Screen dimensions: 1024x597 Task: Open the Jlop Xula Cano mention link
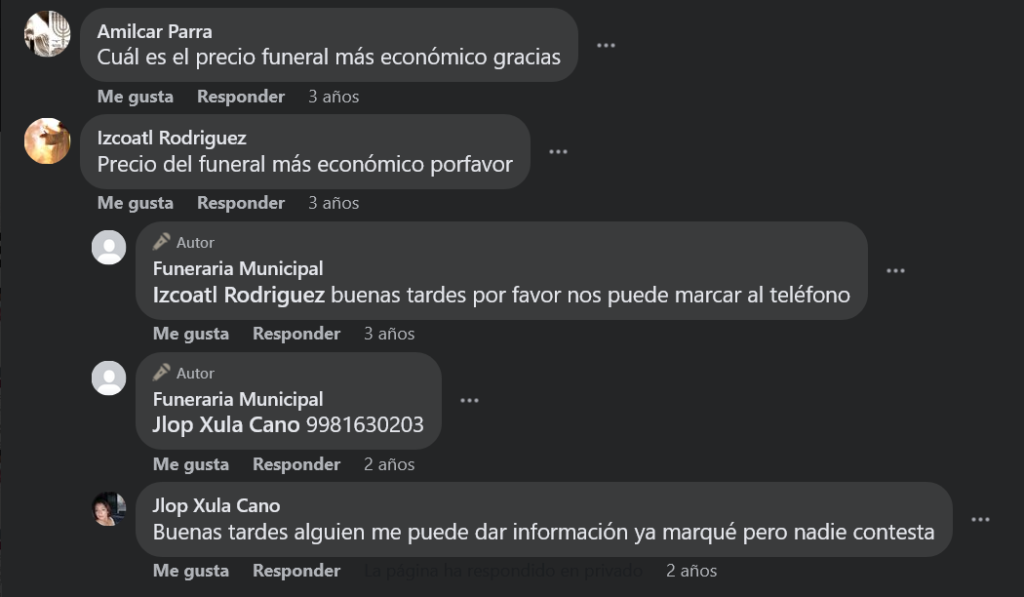pyautogui.click(x=226, y=425)
